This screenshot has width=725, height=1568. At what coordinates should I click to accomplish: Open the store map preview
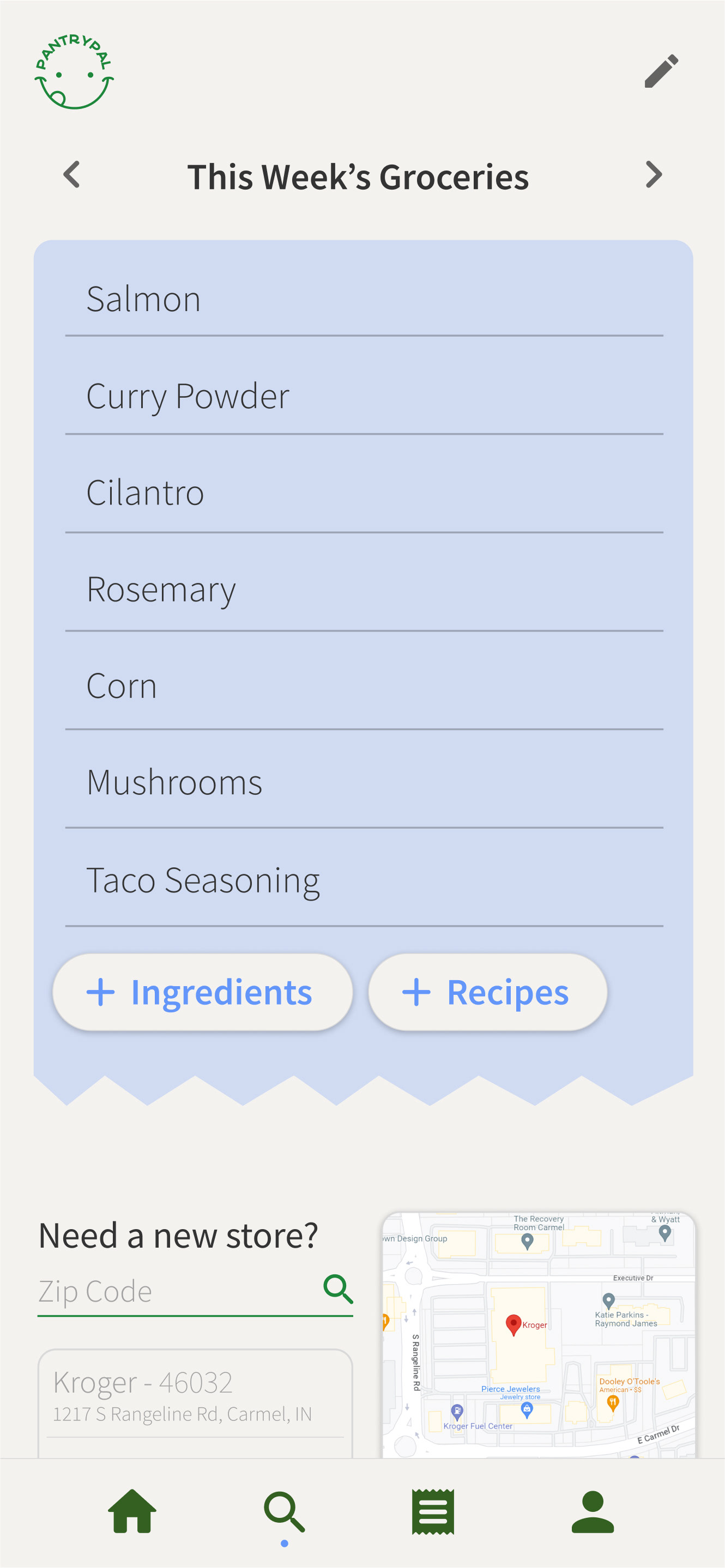(x=539, y=1334)
